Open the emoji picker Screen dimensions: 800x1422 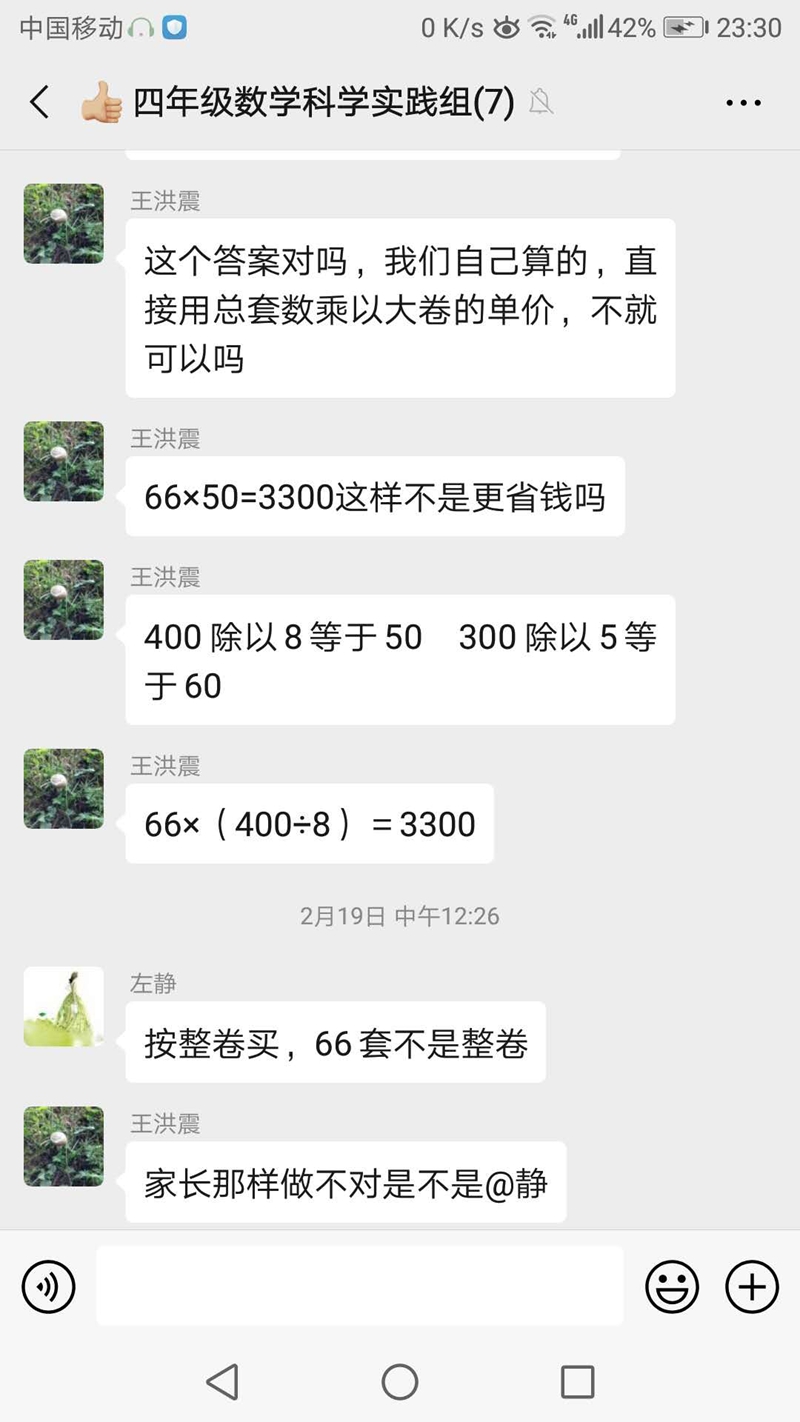(672, 1286)
